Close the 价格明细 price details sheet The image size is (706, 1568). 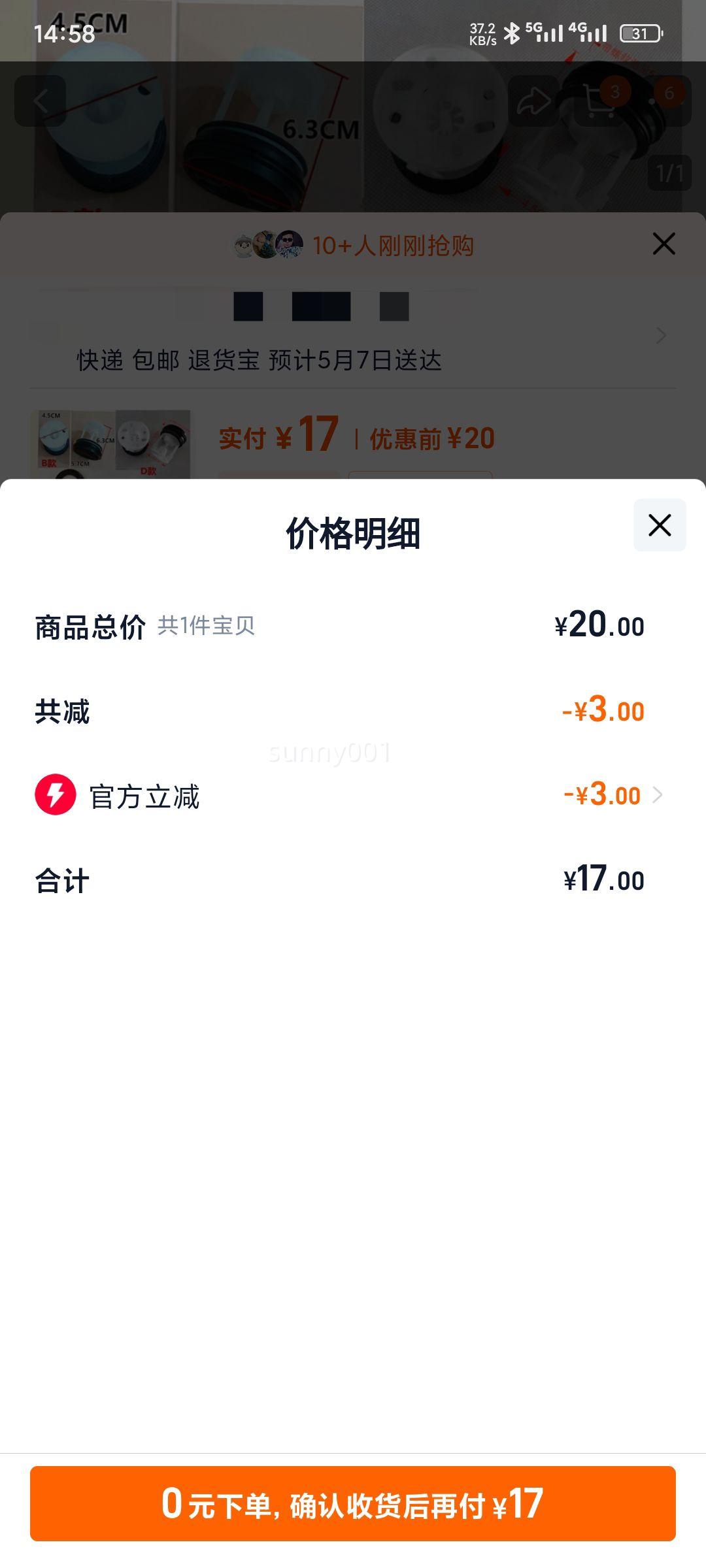coord(659,525)
